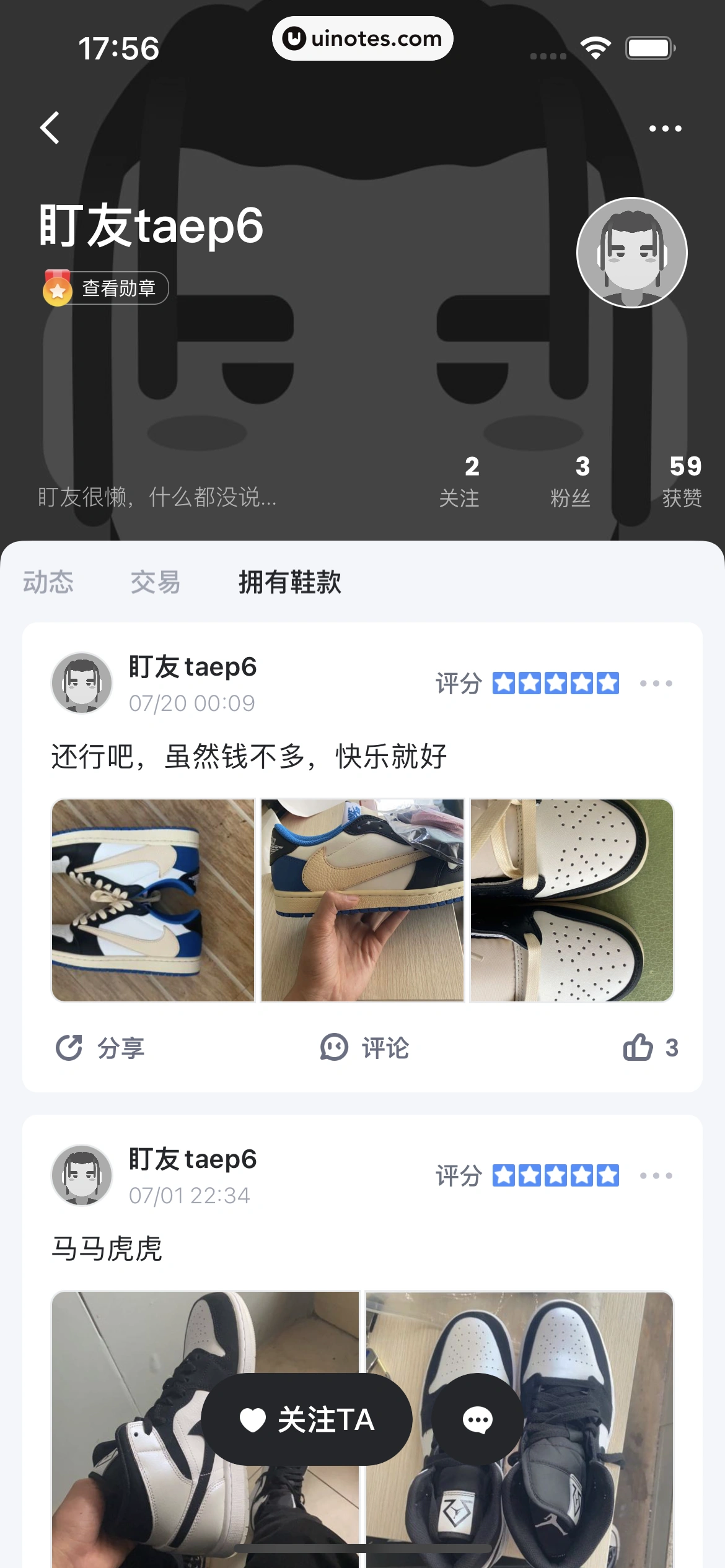View the 粉丝 followers list
Image resolution: width=725 pixels, height=1568 pixels.
(571, 481)
